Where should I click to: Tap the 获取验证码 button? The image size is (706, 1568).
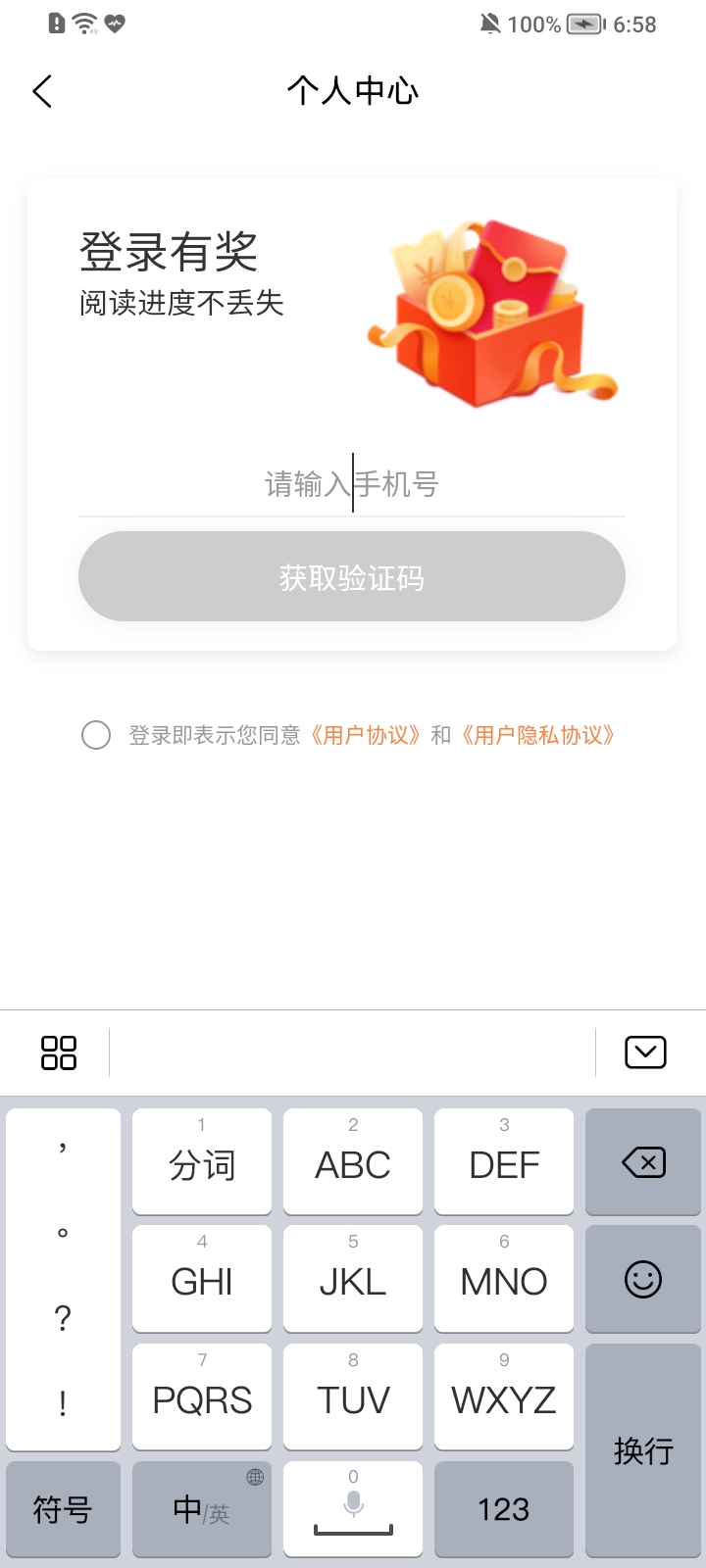click(x=351, y=577)
